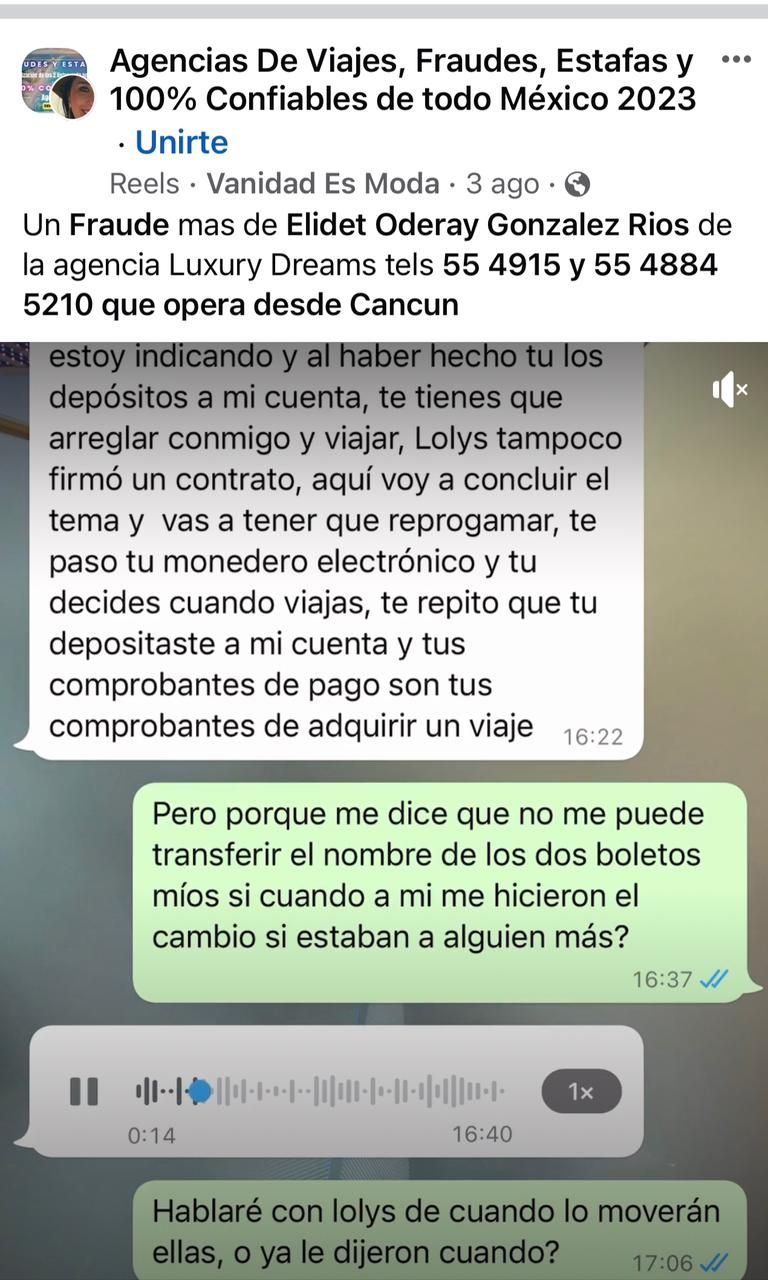The image size is (768, 1280).
Task: Open the Vanidad Es Moda profile
Action: [322, 184]
